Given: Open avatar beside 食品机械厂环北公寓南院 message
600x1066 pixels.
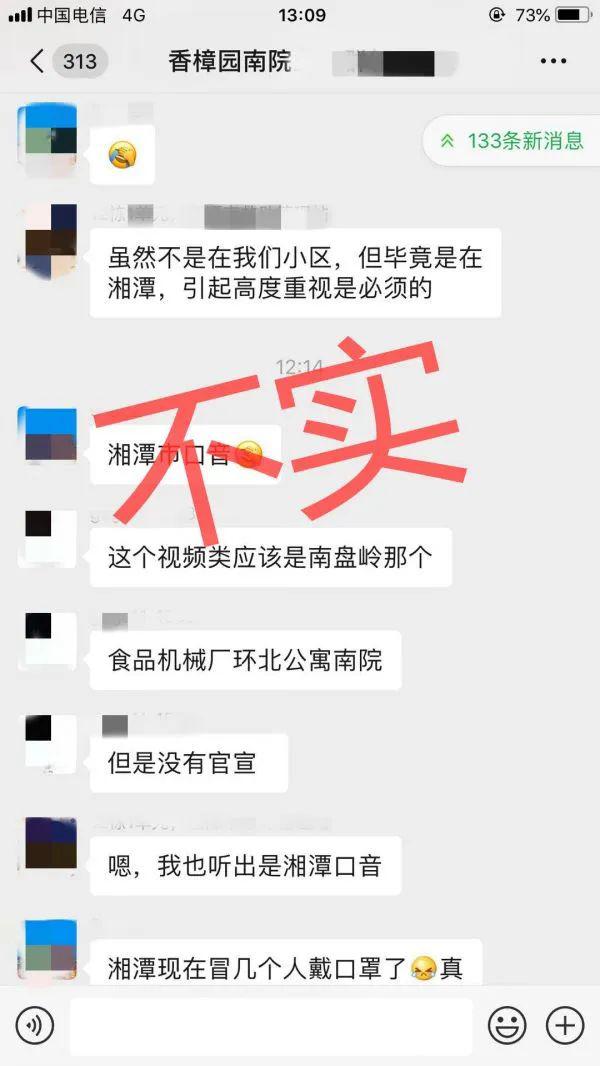Looking at the screenshot, I should (49, 640).
